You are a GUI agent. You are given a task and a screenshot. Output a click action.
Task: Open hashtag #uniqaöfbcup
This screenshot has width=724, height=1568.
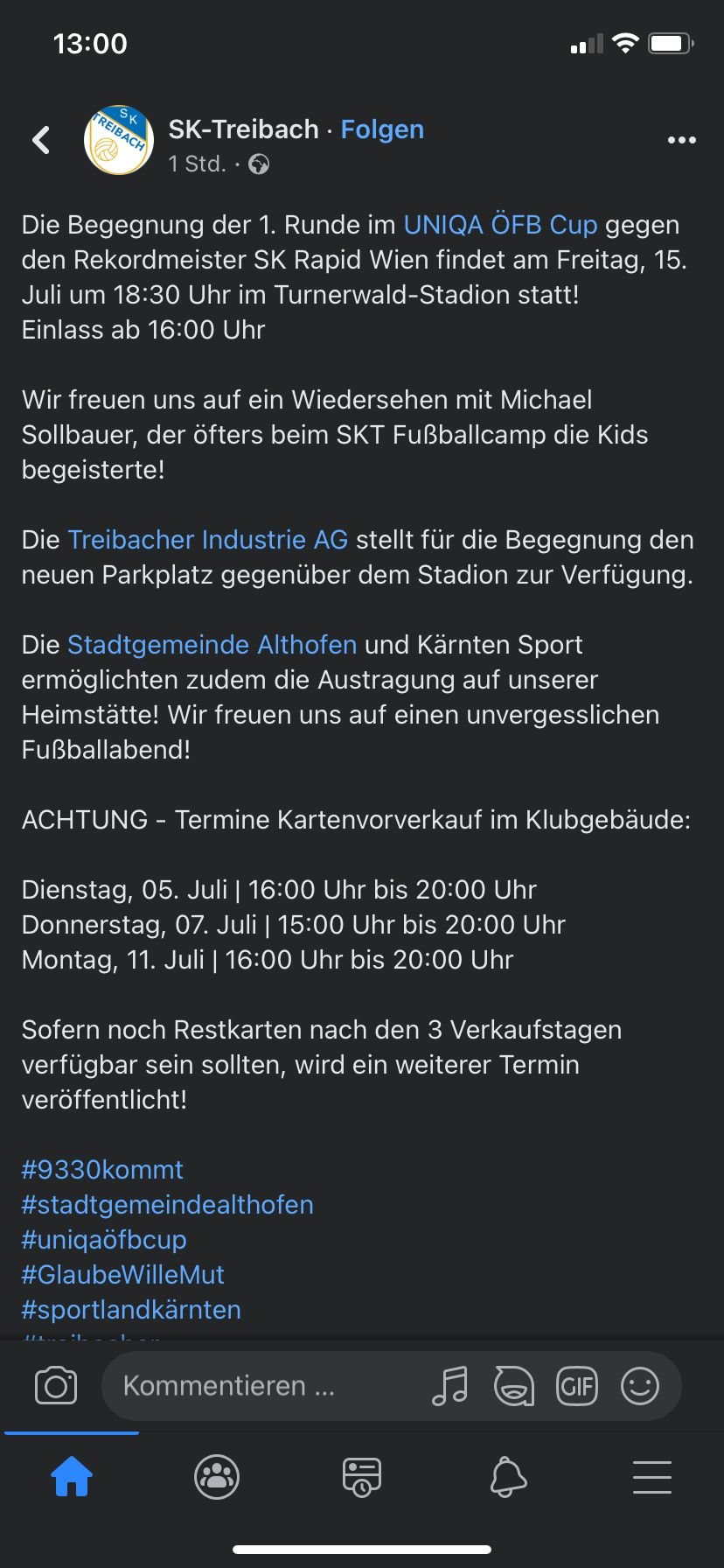click(x=104, y=1240)
